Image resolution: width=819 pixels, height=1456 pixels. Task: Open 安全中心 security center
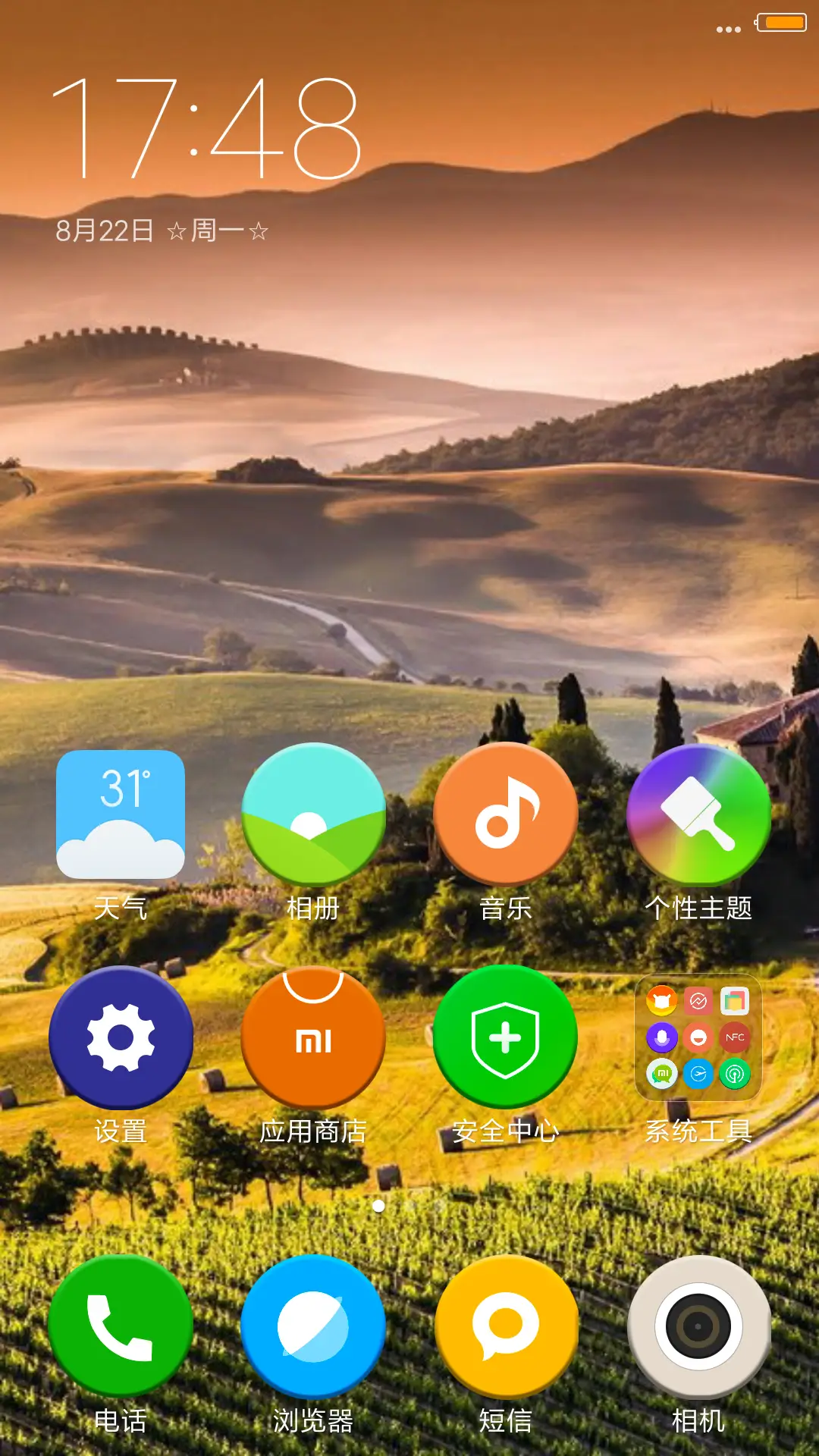coord(506,1038)
